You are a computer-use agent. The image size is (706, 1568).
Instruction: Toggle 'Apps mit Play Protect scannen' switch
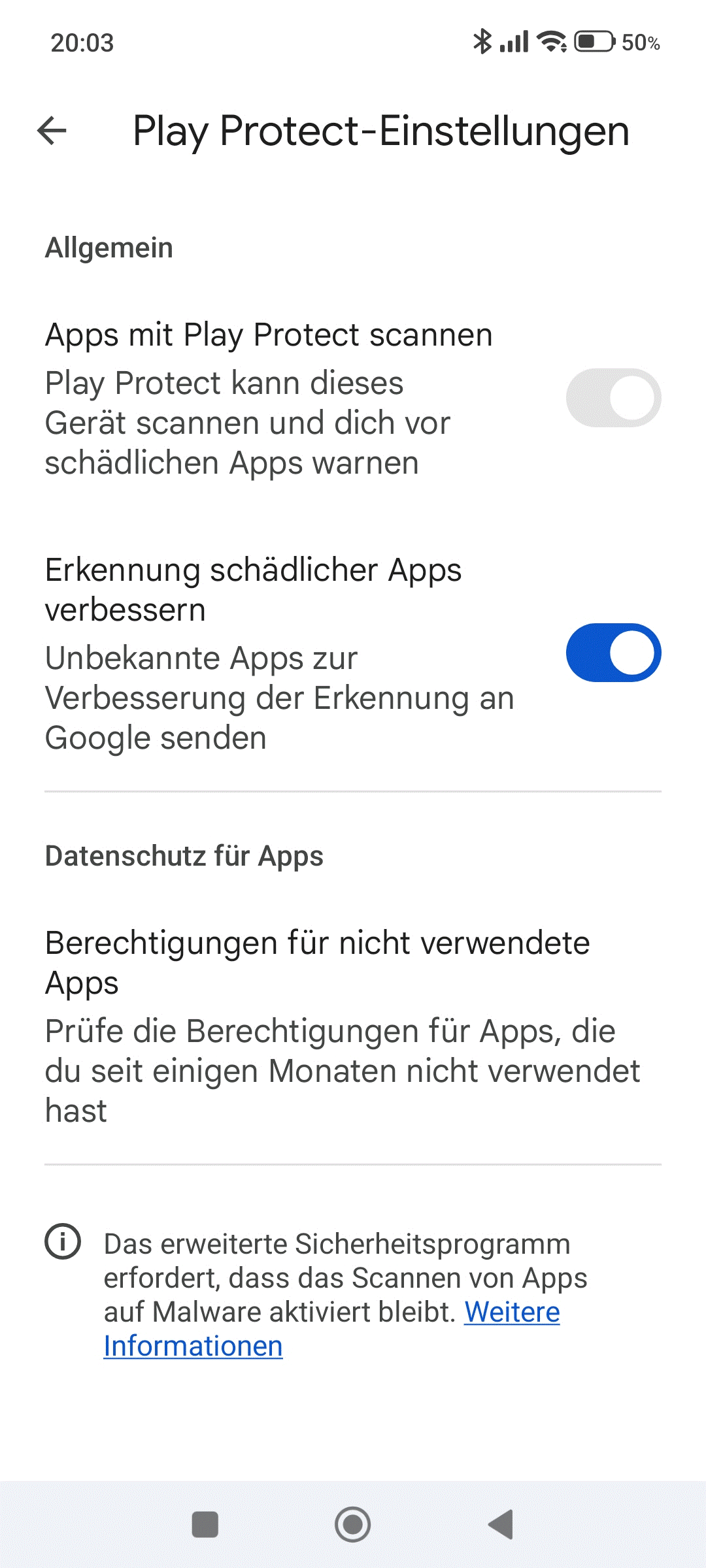pos(613,398)
